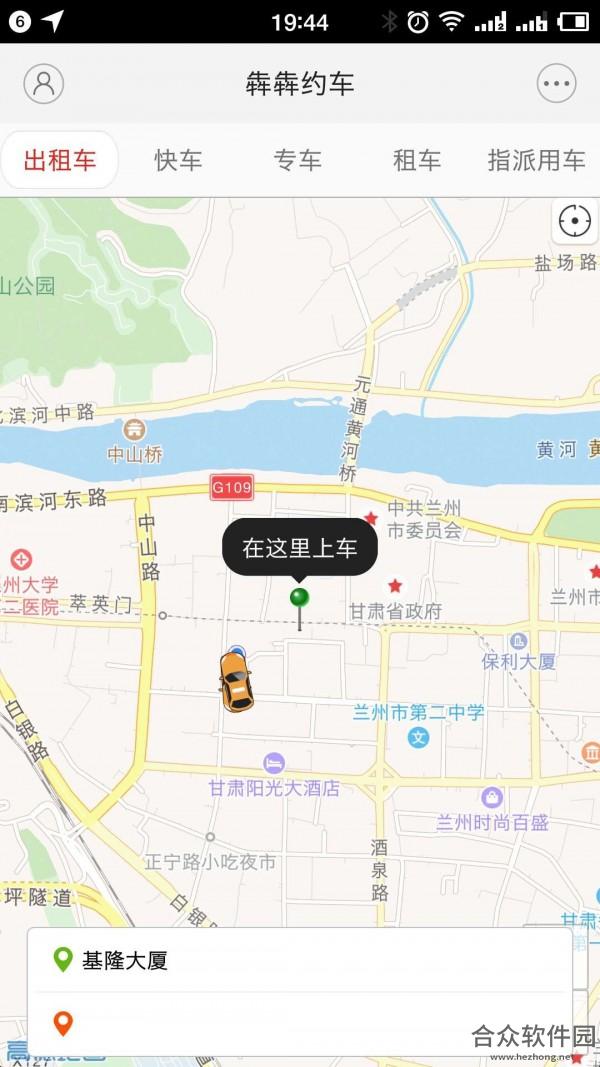Switch to the 快车 tab

coord(178,160)
